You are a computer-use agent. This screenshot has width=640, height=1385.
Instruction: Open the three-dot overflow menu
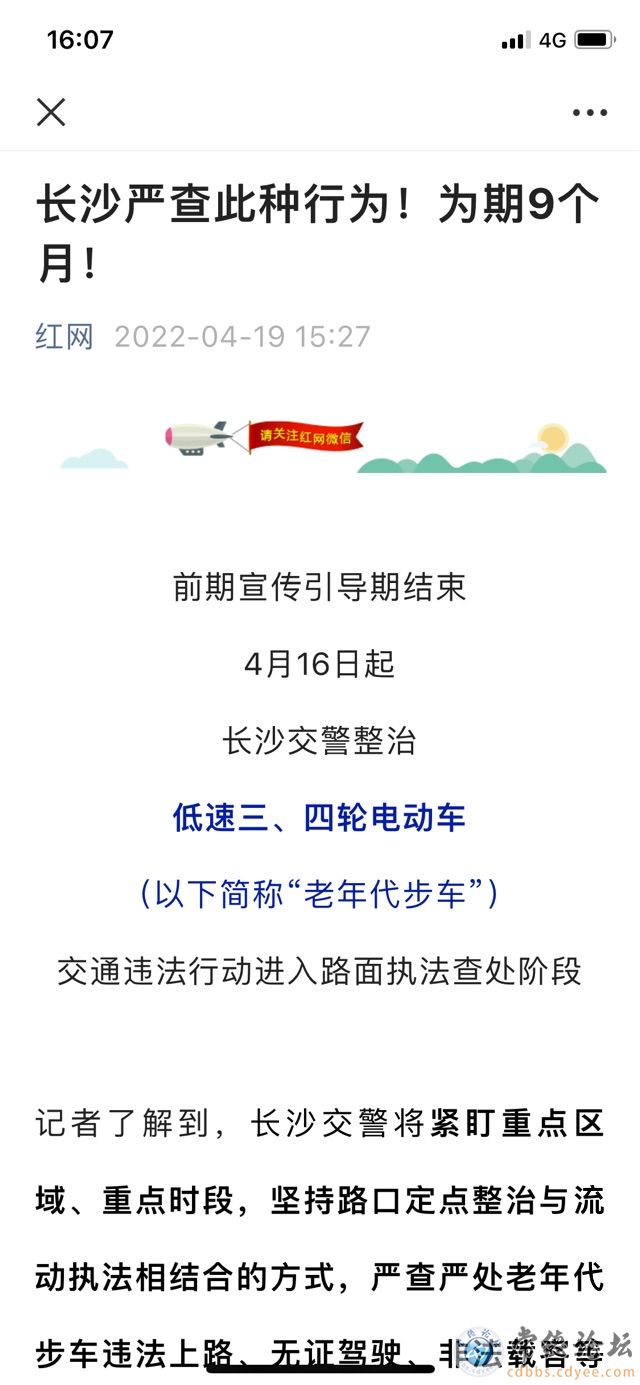coord(589,113)
